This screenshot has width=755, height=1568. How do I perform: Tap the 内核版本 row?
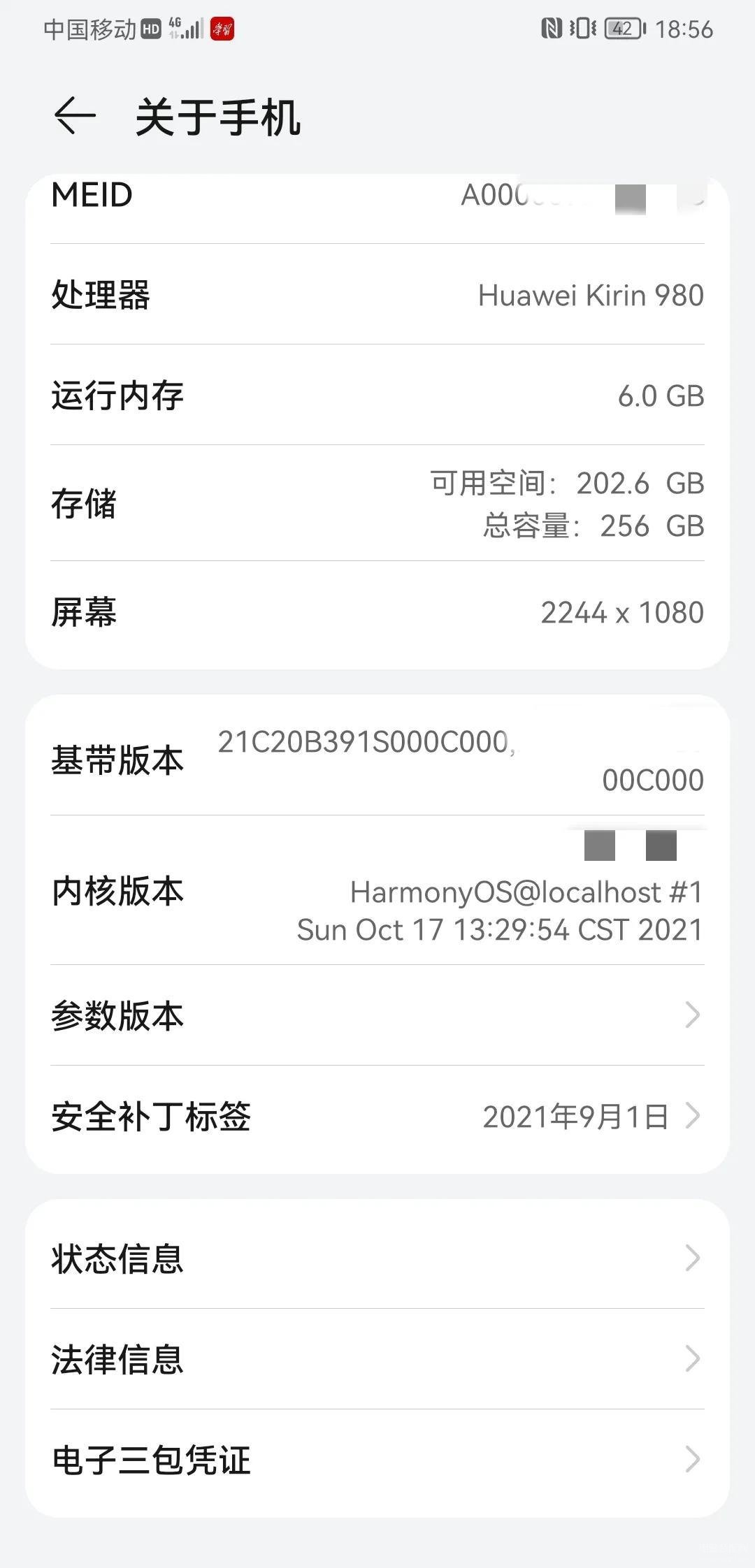[377, 890]
